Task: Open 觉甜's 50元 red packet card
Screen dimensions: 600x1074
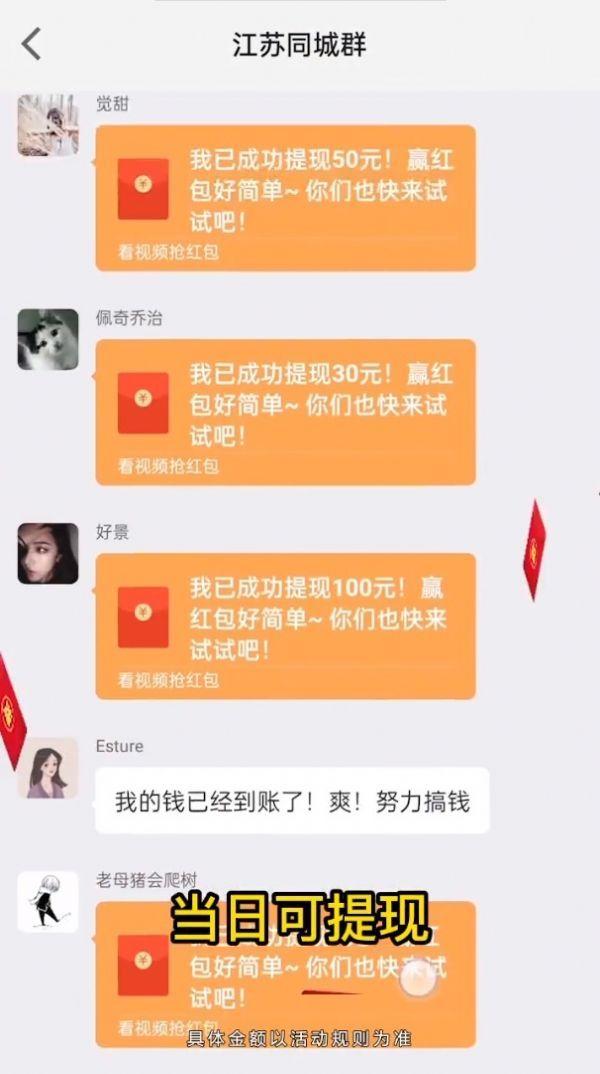Action: [x=285, y=197]
